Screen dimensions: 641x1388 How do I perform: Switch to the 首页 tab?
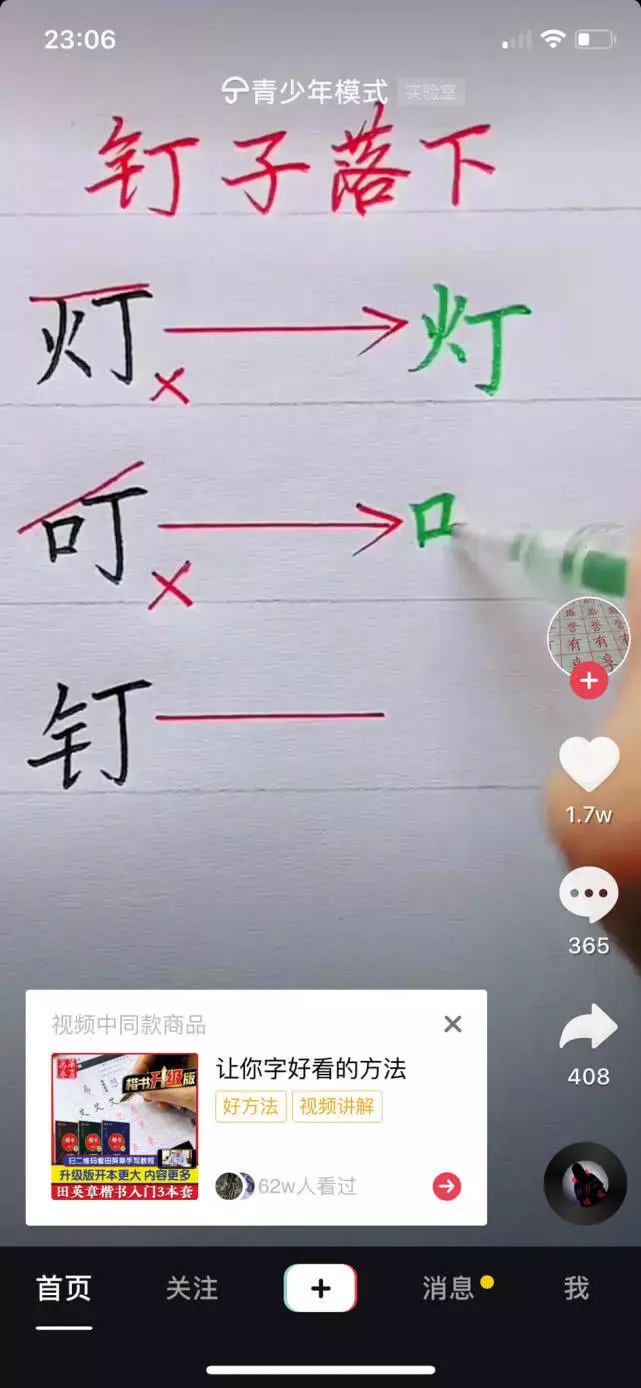(x=64, y=1288)
